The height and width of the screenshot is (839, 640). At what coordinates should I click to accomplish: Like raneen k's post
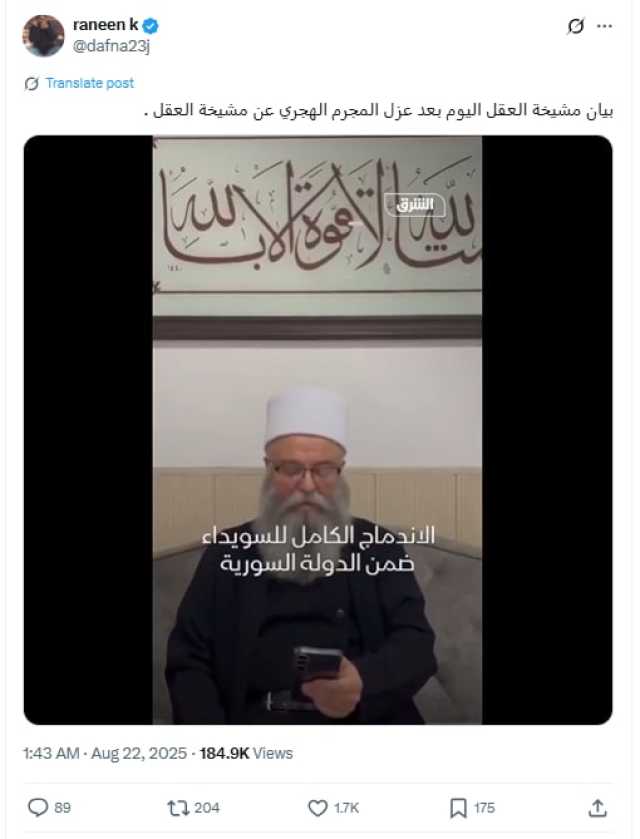(318, 807)
